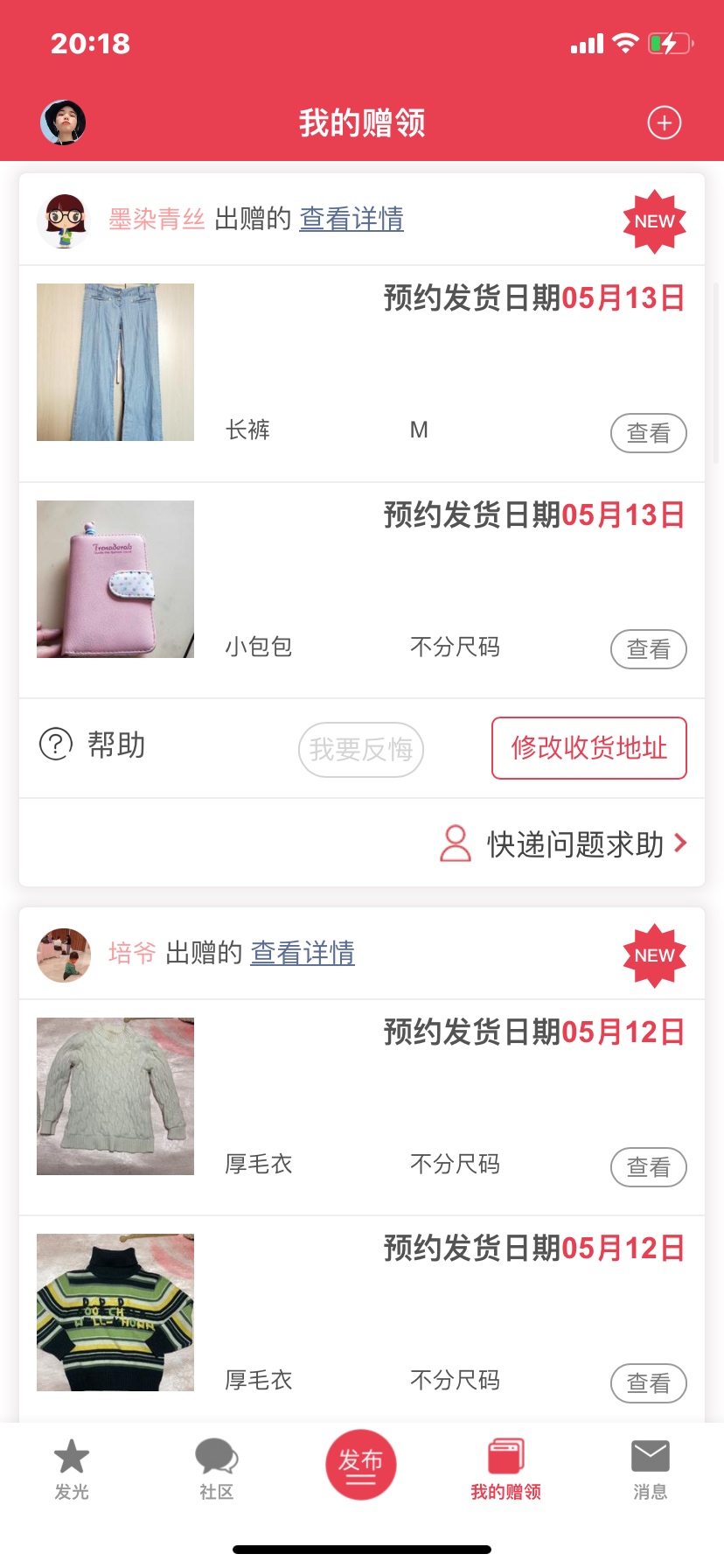
Task: Select 修改收货地址 to change address
Action: pos(589,748)
